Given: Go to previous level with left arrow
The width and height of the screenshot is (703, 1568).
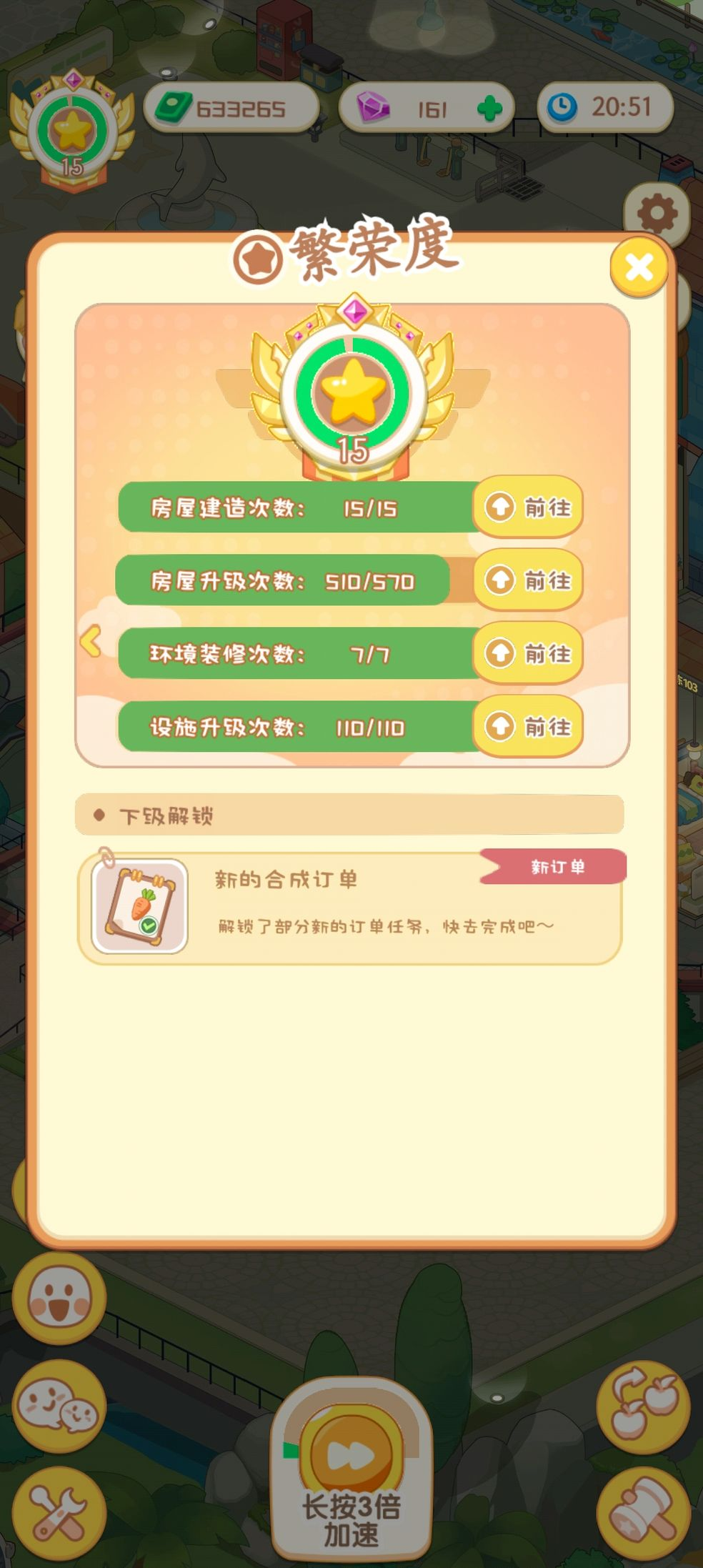Looking at the screenshot, I should click(x=91, y=640).
